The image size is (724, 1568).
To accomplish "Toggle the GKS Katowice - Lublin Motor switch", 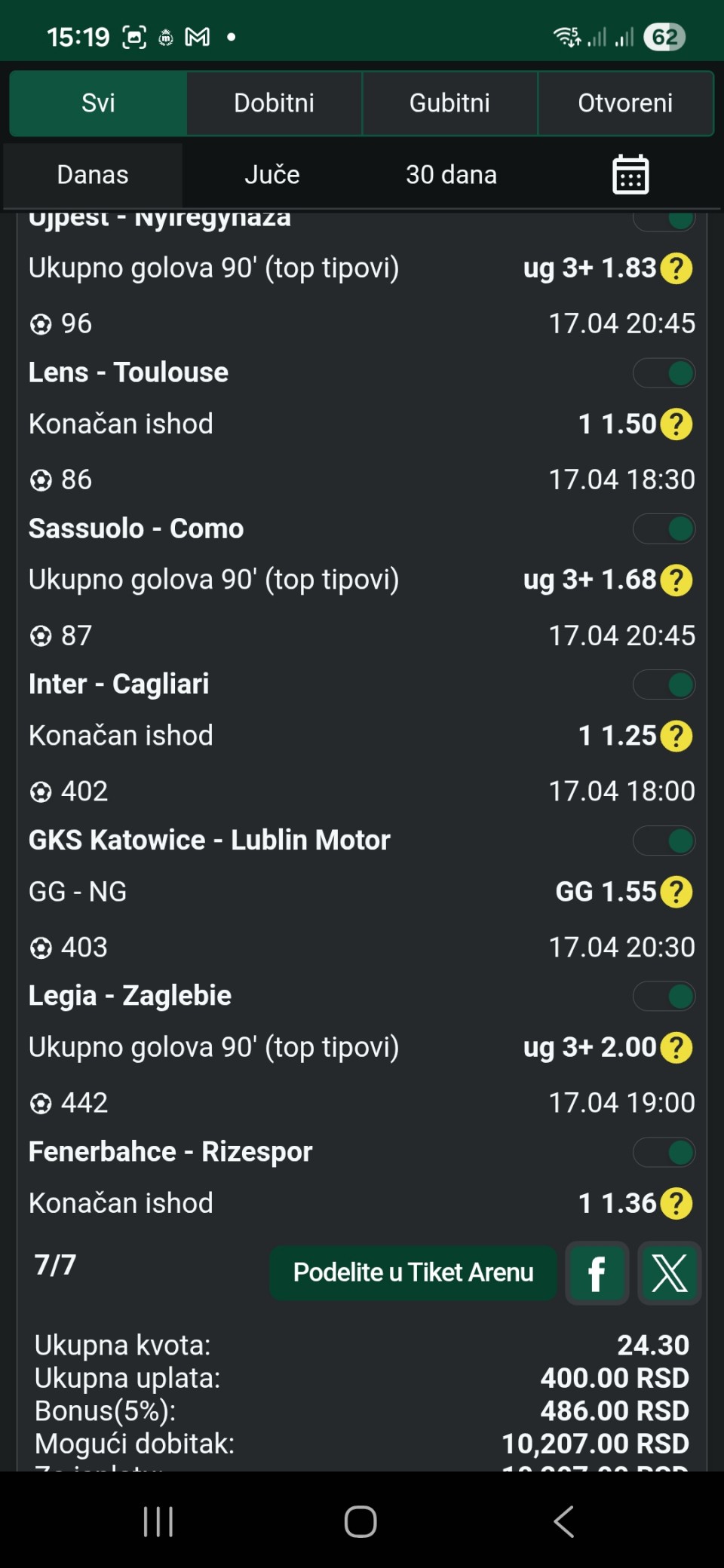I will pyautogui.click(x=664, y=841).
